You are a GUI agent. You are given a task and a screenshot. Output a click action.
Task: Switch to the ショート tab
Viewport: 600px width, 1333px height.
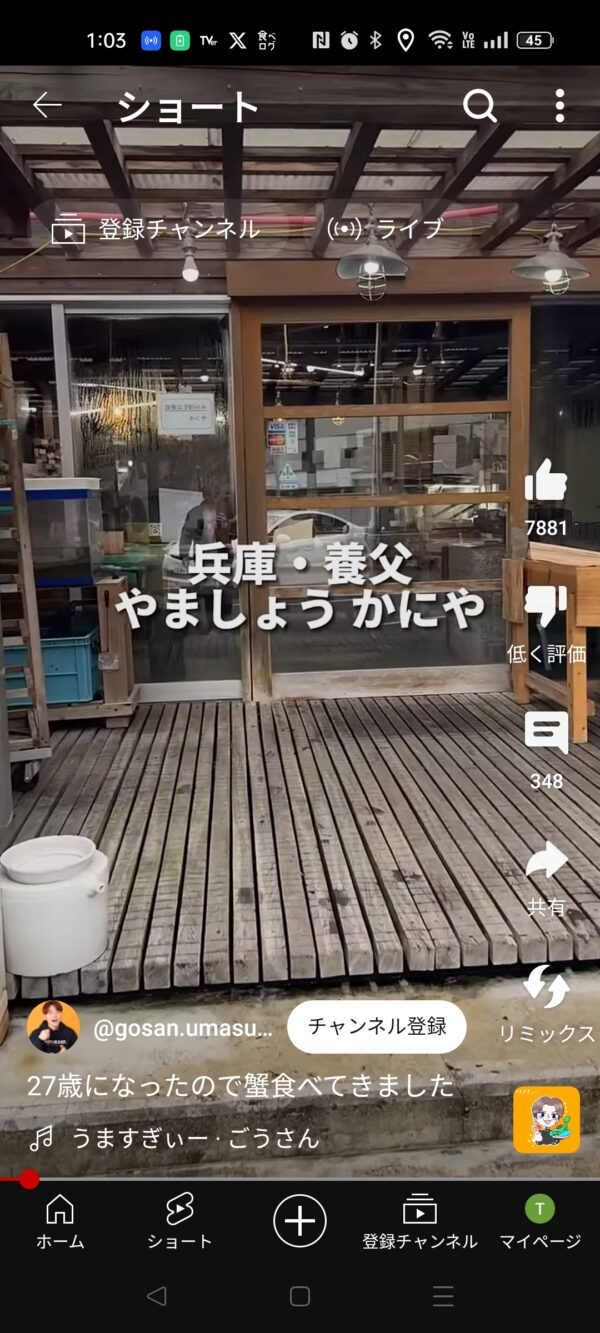pyautogui.click(x=180, y=1222)
